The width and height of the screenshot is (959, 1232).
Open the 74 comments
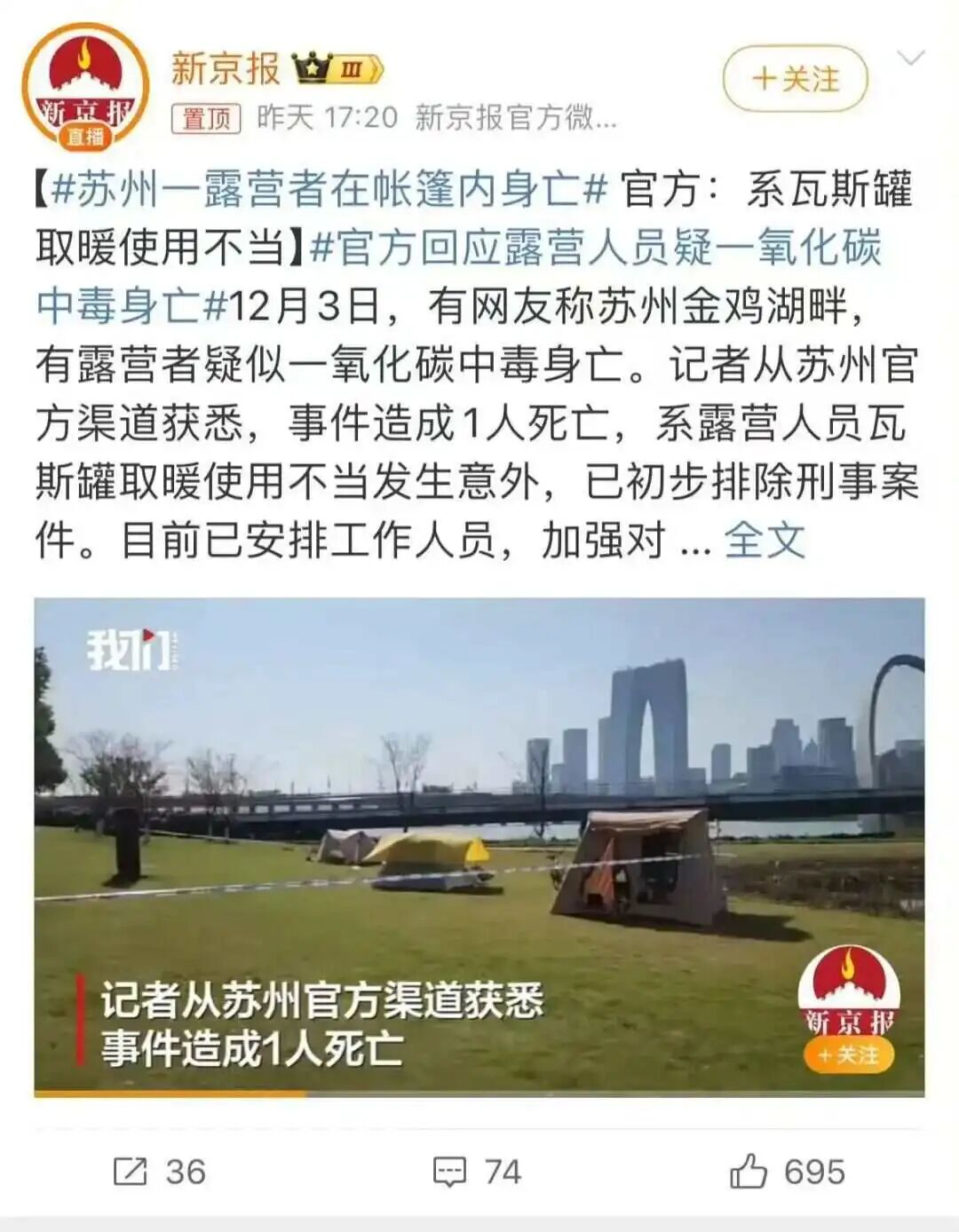[x=477, y=1172]
